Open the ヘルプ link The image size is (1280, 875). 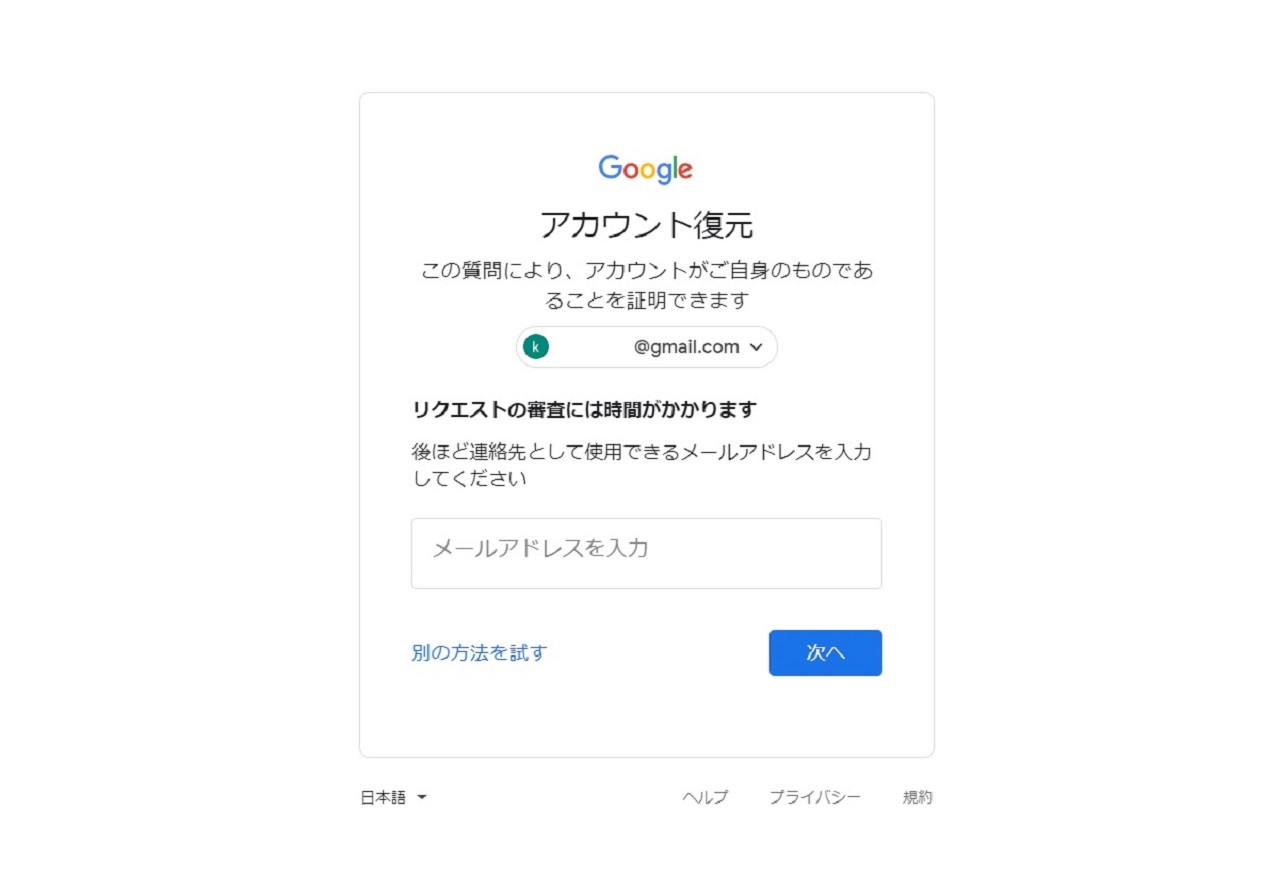(705, 797)
